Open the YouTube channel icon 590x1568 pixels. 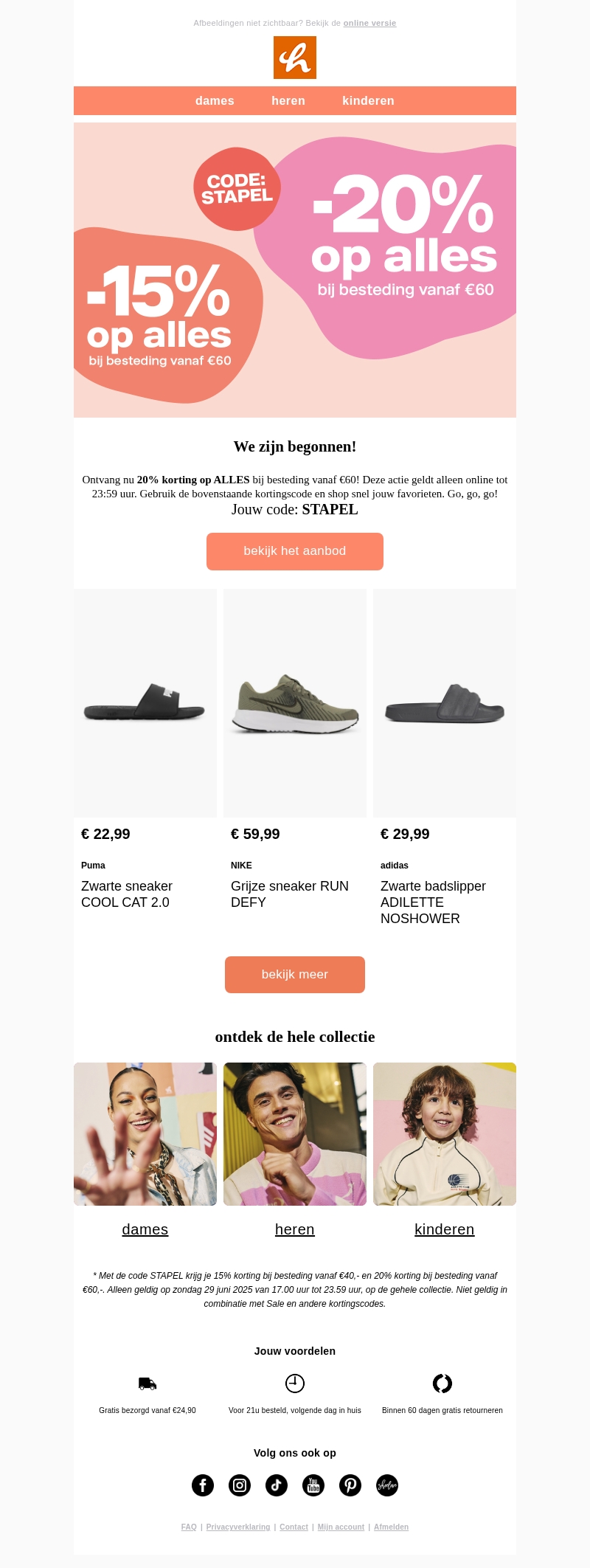pyautogui.click(x=313, y=1485)
